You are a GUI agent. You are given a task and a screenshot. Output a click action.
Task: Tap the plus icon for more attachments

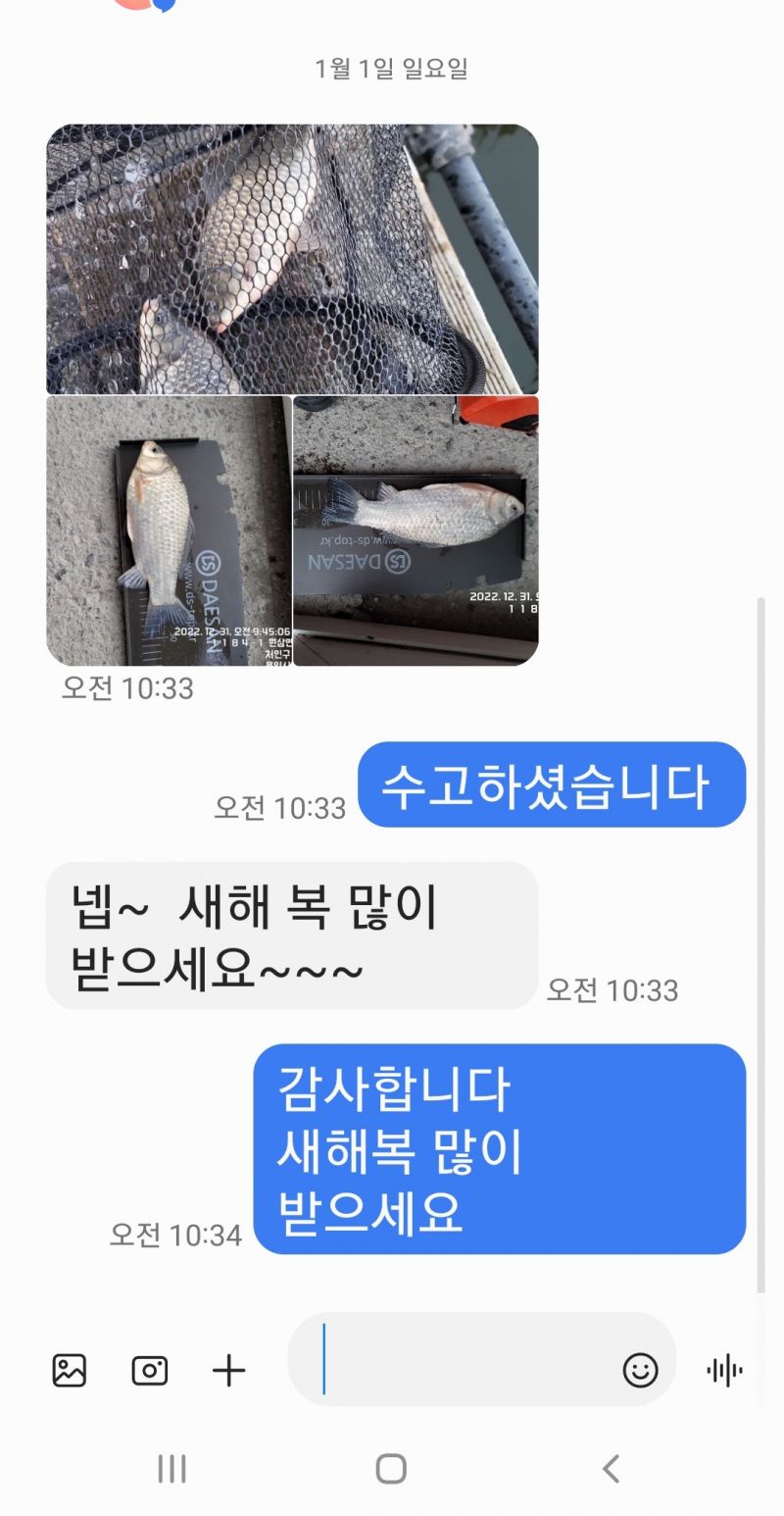pos(228,1370)
